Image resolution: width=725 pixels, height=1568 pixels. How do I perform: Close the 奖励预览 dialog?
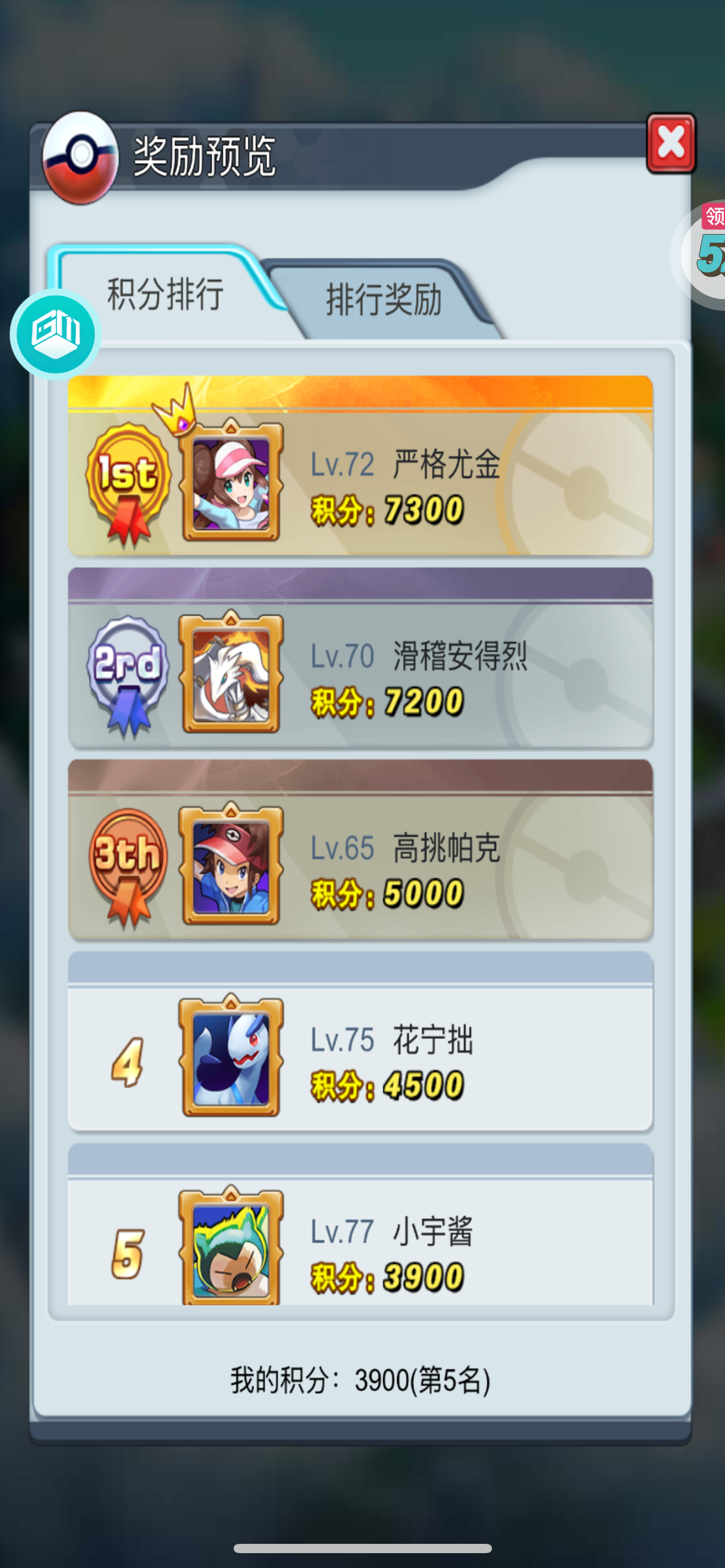670,143
